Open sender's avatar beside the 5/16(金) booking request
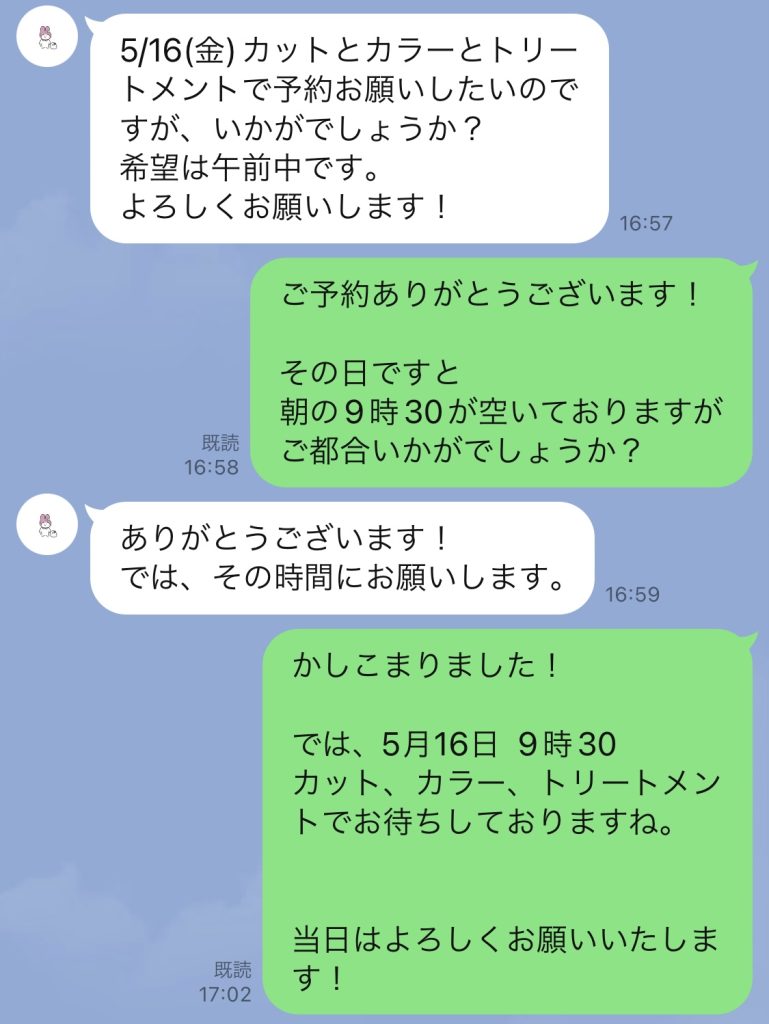Viewport: 769px width, 1024px height. pyautogui.click(x=47, y=41)
